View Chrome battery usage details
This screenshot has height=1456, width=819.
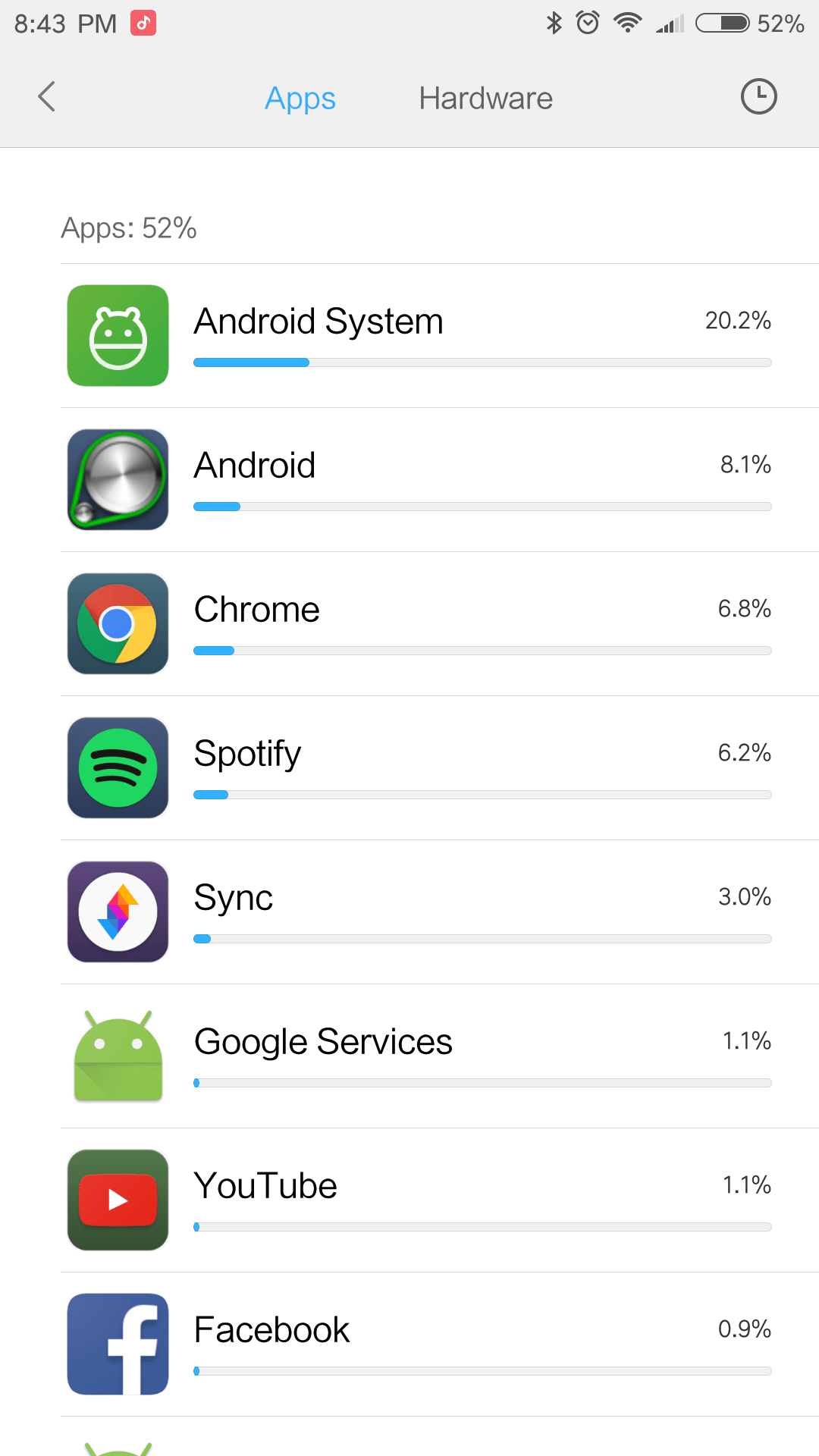pos(440,624)
